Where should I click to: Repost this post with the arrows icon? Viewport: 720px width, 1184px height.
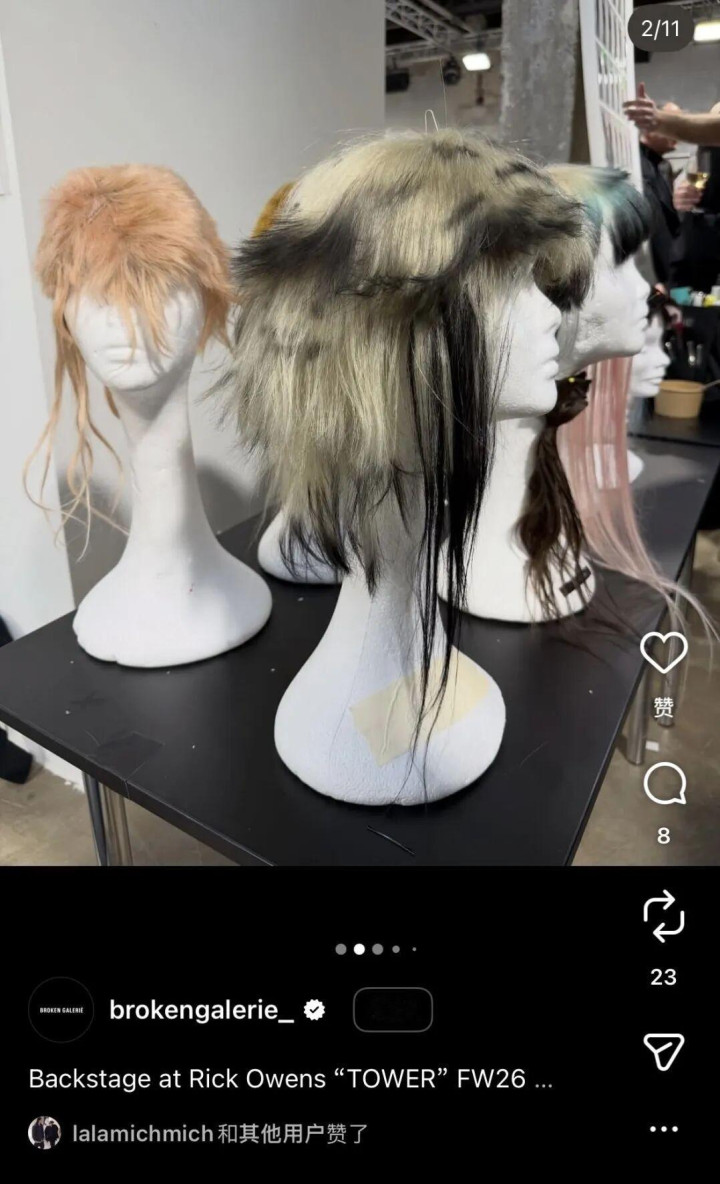(x=664, y=918)
